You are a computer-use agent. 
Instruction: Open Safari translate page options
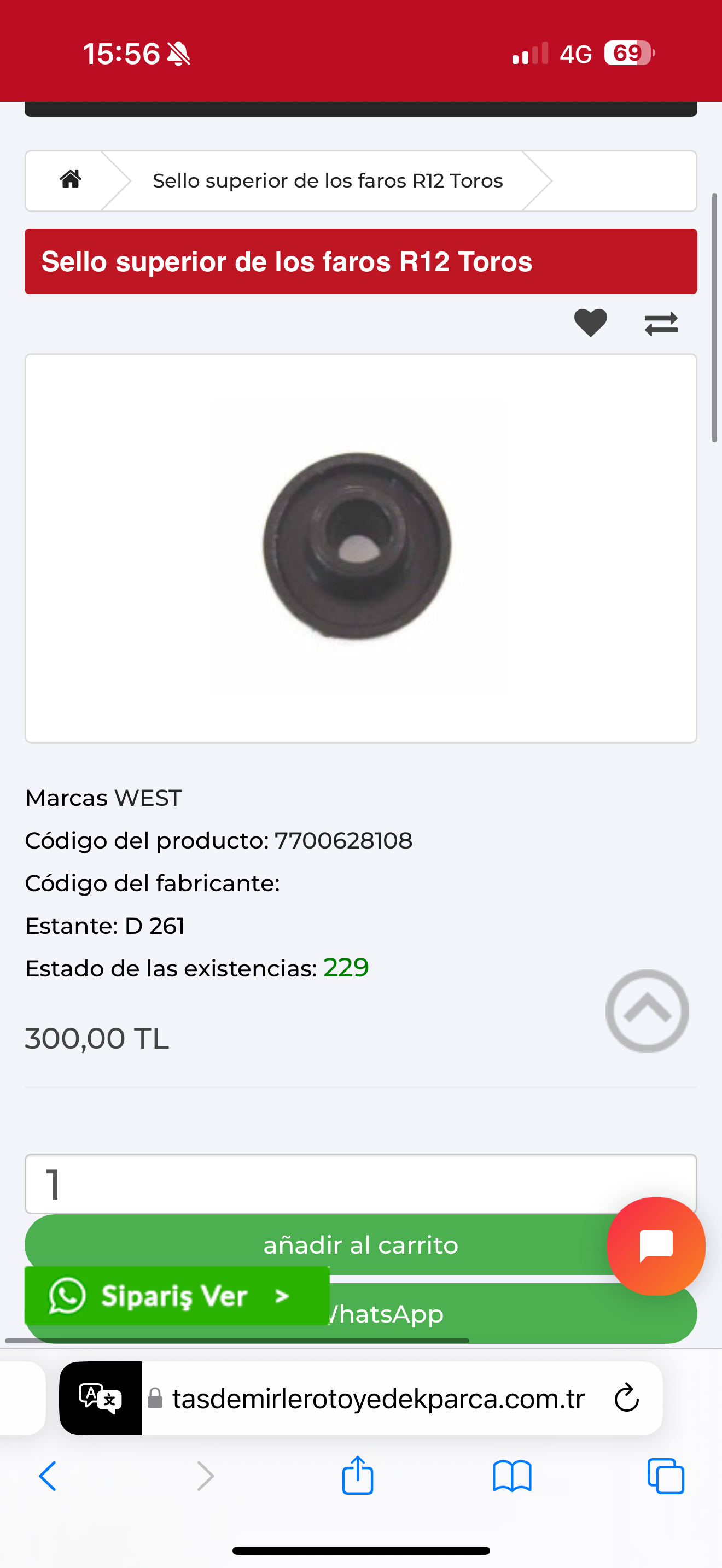[101, 1398]
